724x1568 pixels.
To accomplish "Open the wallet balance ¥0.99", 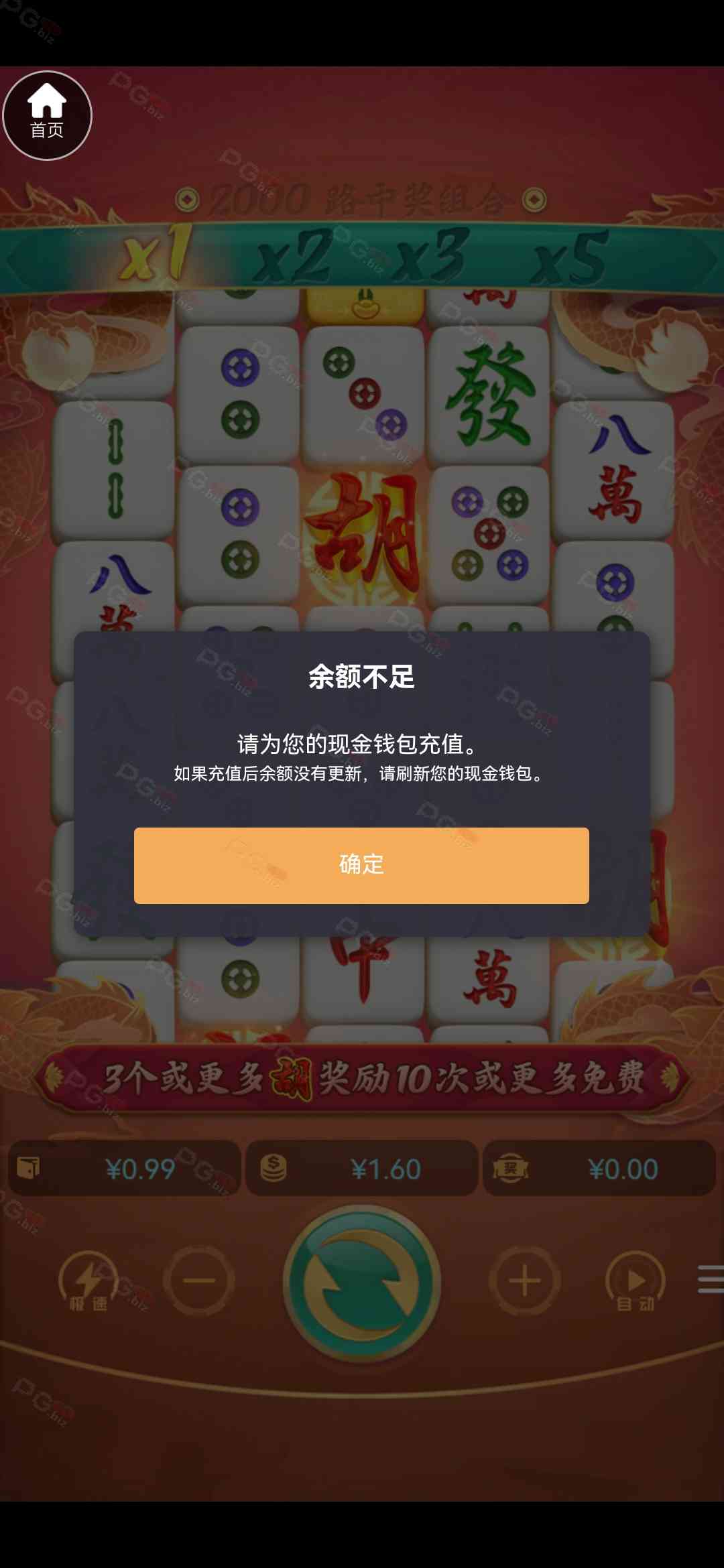I will click(x=125, y=1169).
